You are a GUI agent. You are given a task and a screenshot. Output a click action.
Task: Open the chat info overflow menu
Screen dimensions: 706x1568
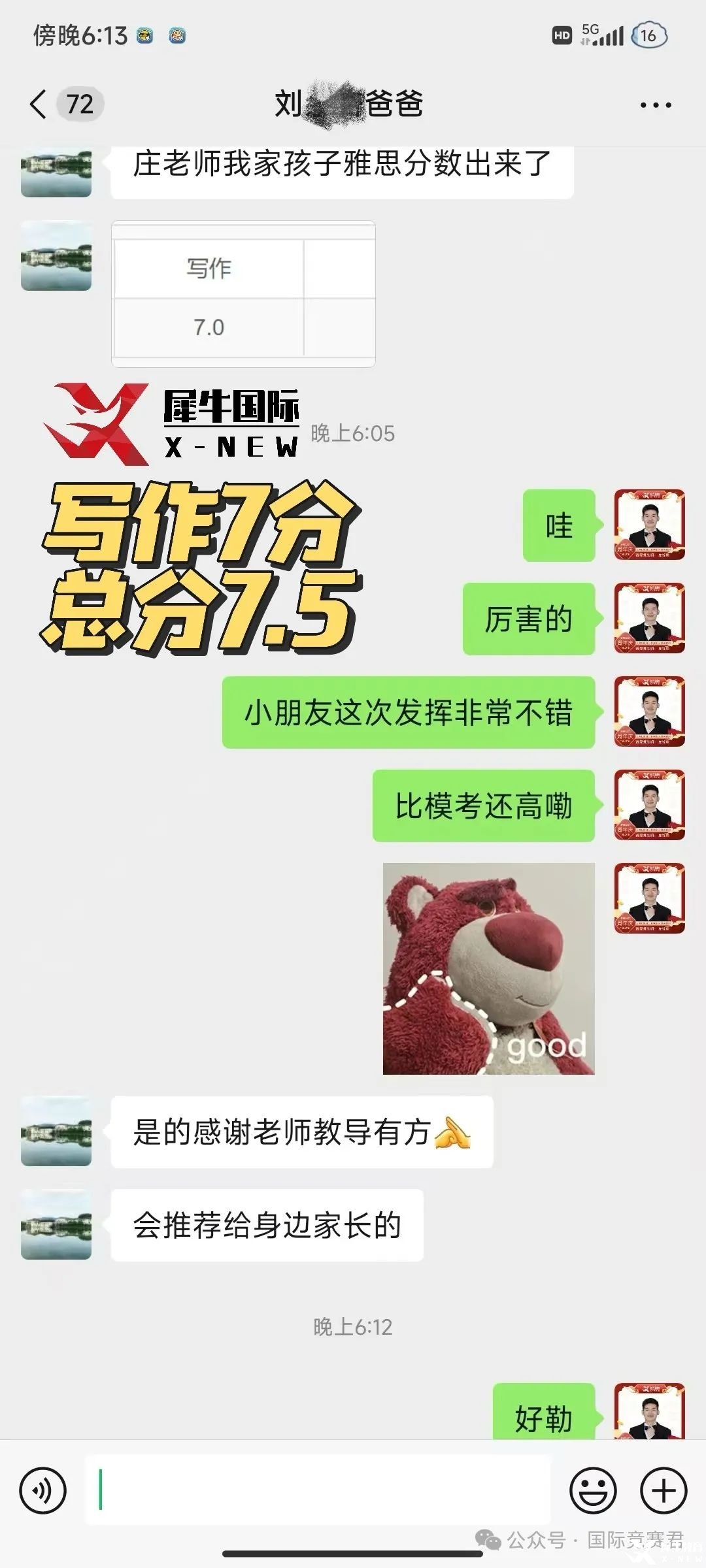655,105
